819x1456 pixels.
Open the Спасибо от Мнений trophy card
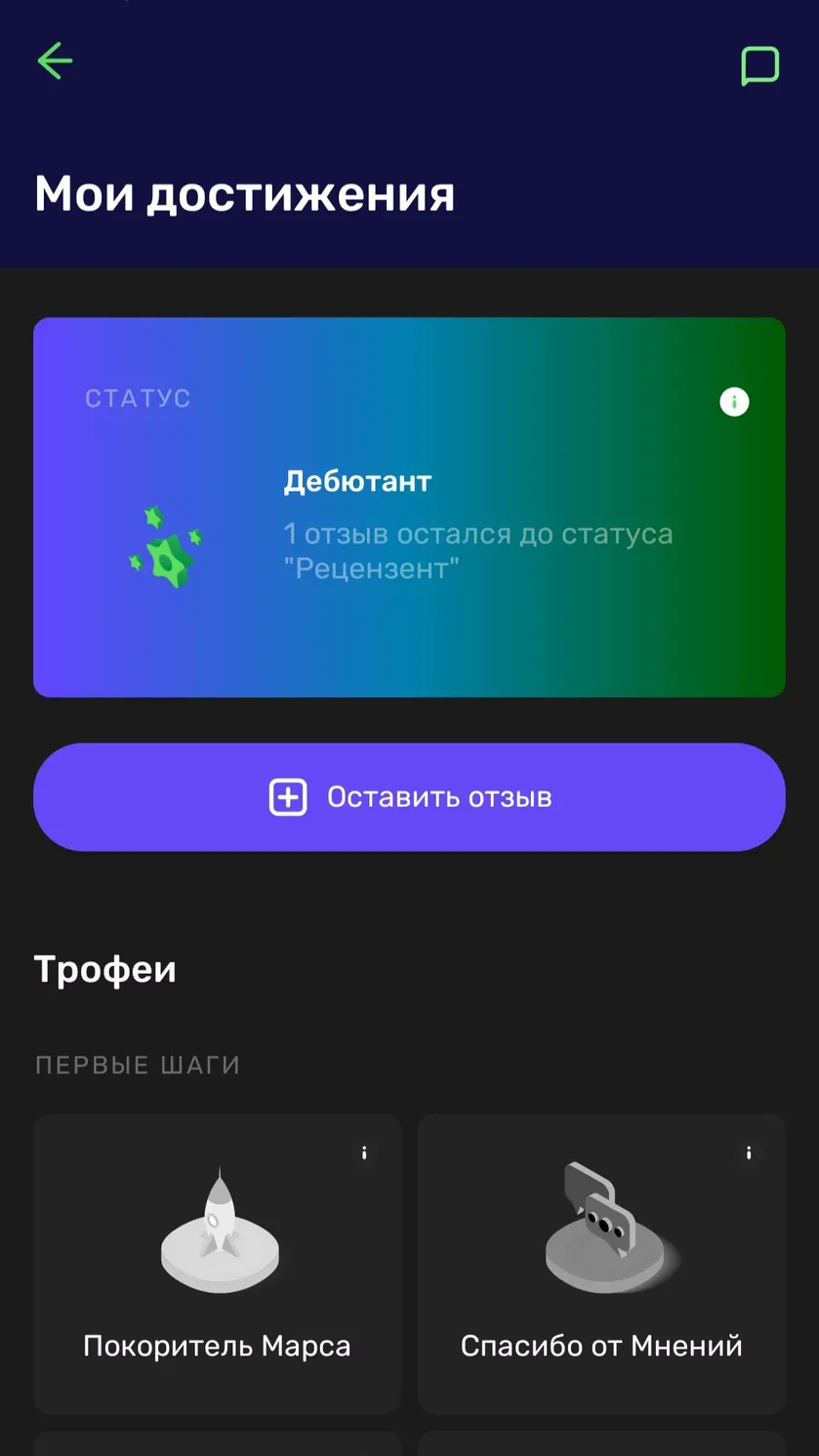tap(601, 1264)
